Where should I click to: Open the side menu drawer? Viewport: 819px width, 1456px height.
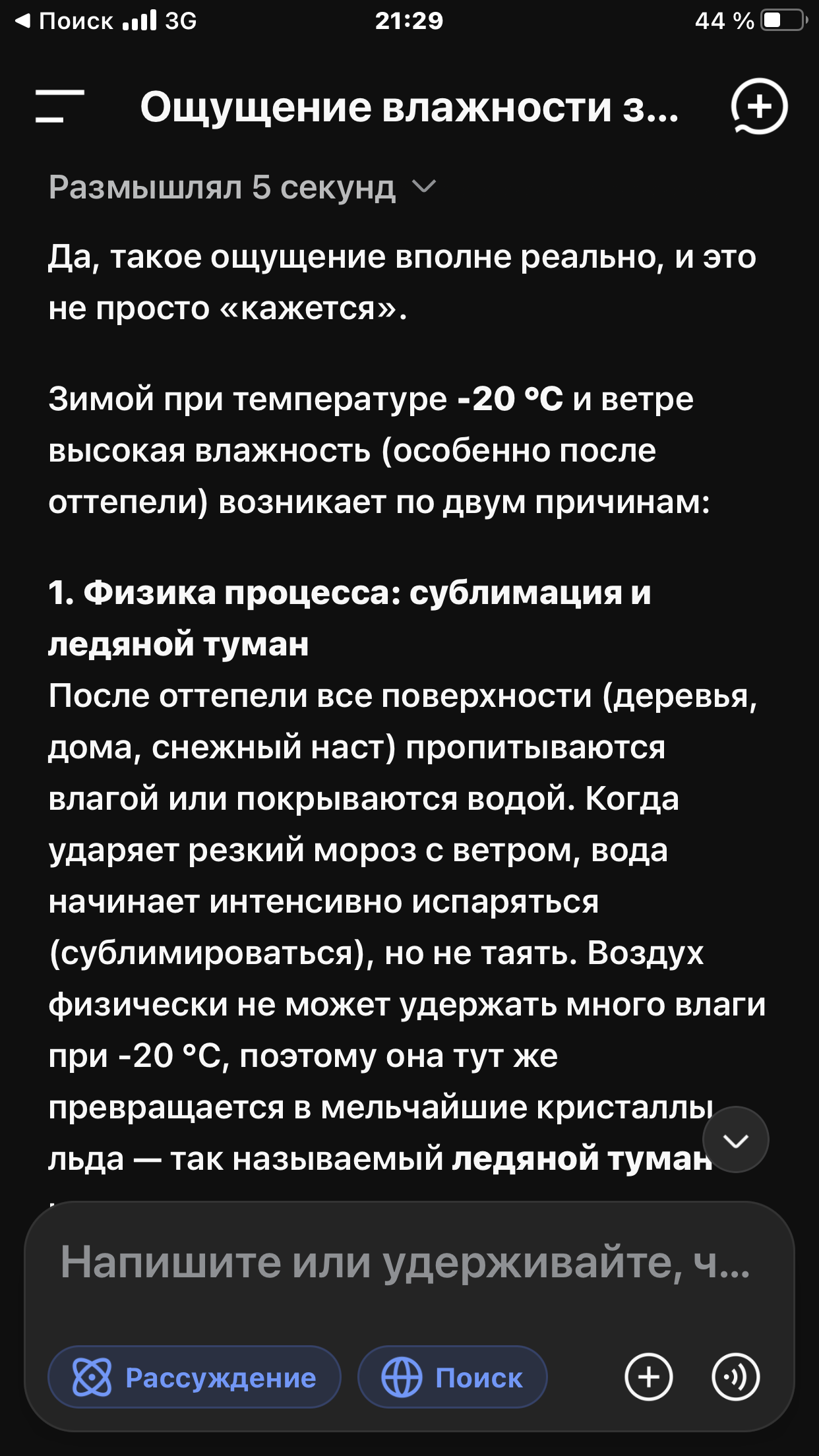60,106
